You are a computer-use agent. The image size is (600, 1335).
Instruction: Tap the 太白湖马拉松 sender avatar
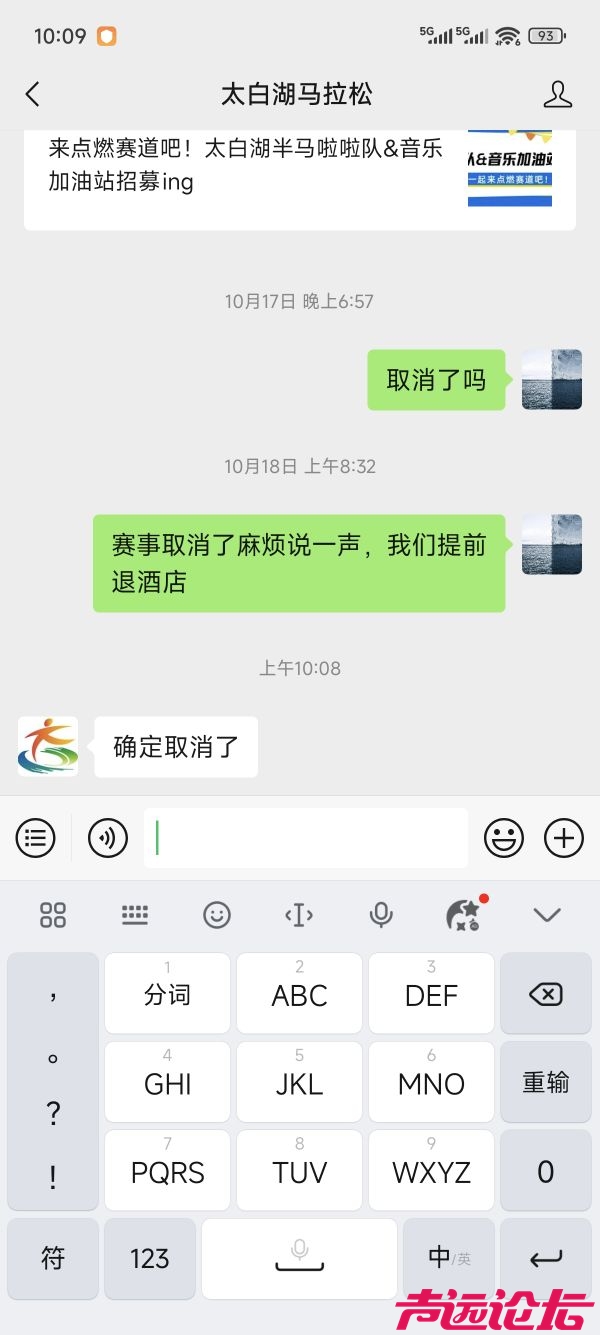(48, 747)
